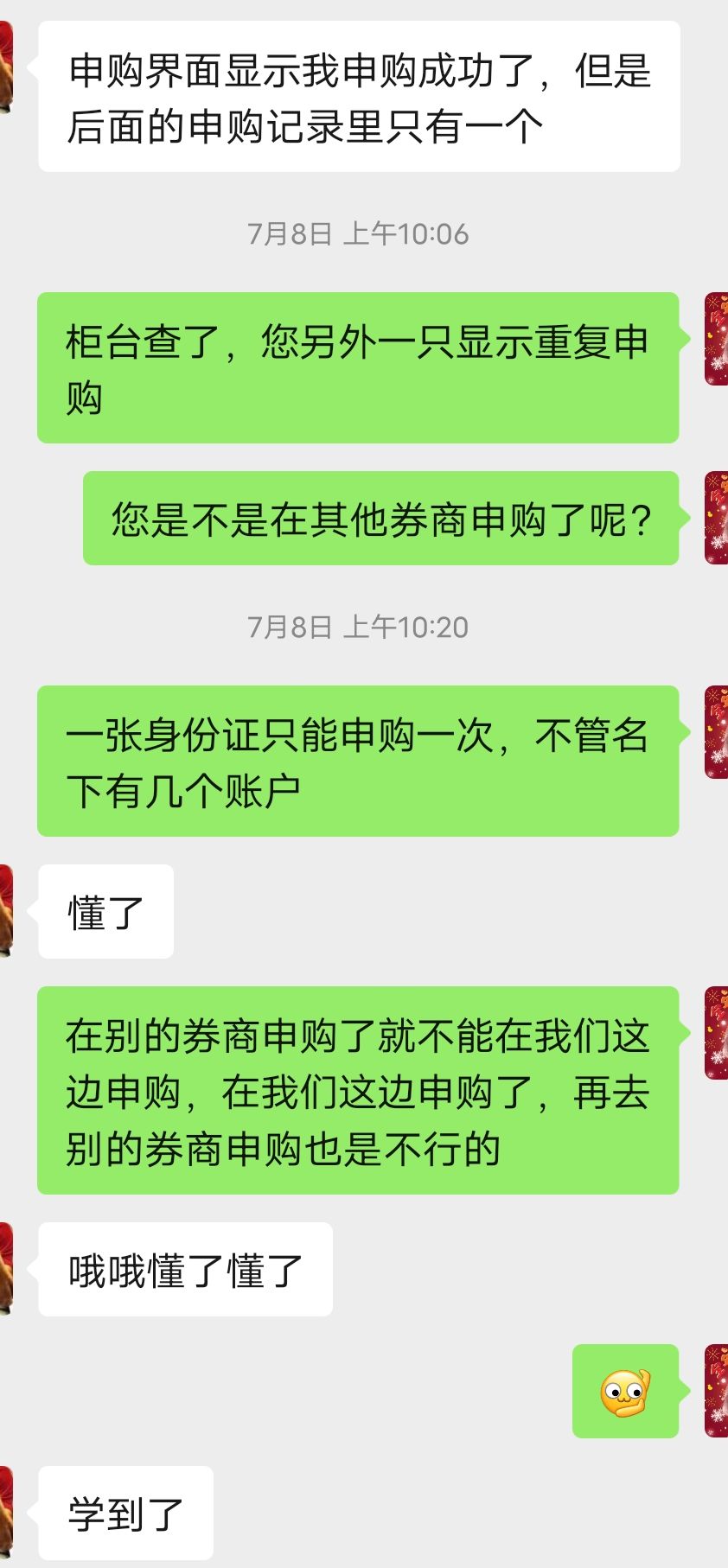Click the timestamp "7月8日 上午10:06"
Image resolution: width=728 pixels, height=1568 pixels.
click(358, 232)
